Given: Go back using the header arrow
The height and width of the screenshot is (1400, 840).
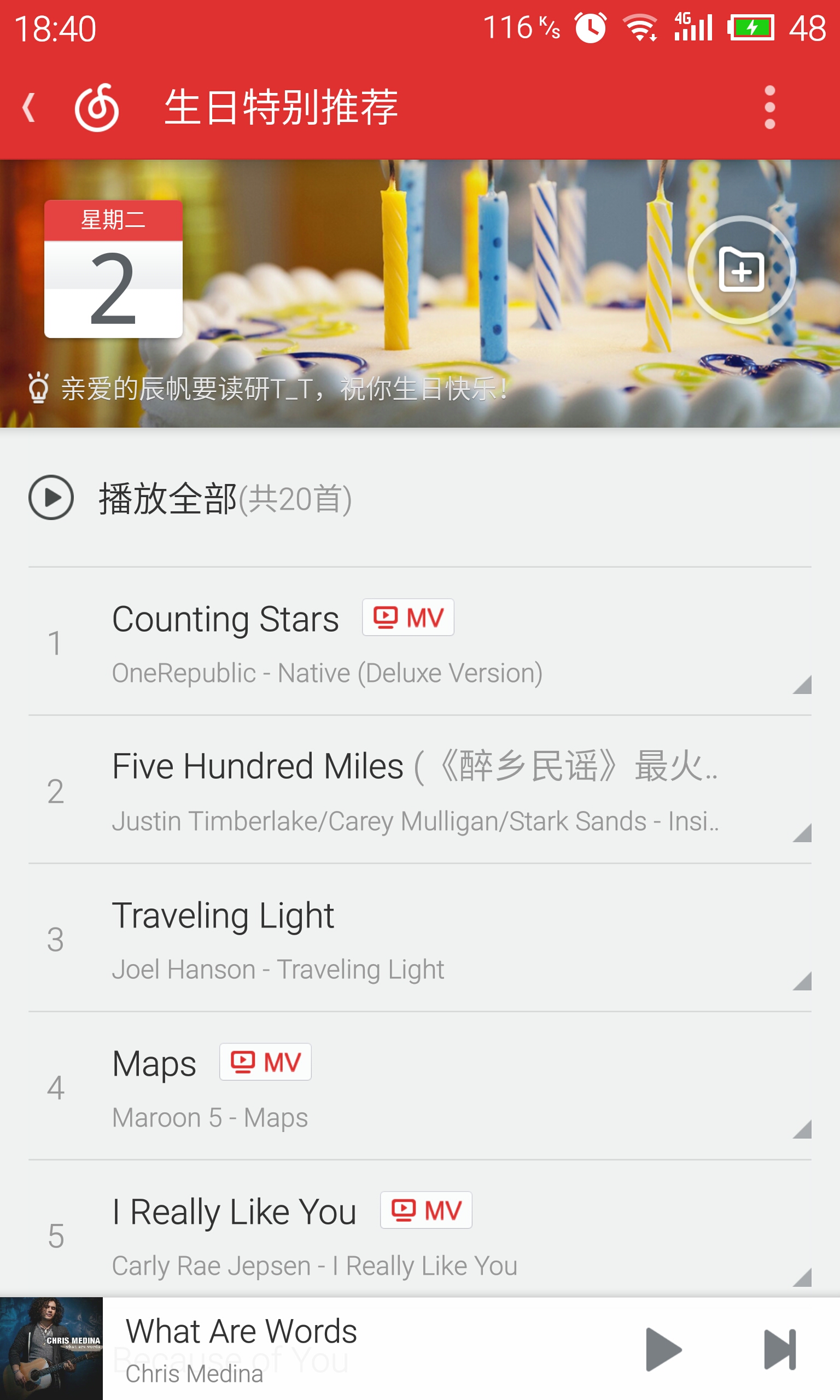Looking at the screenshot, I should coord(30,108).
